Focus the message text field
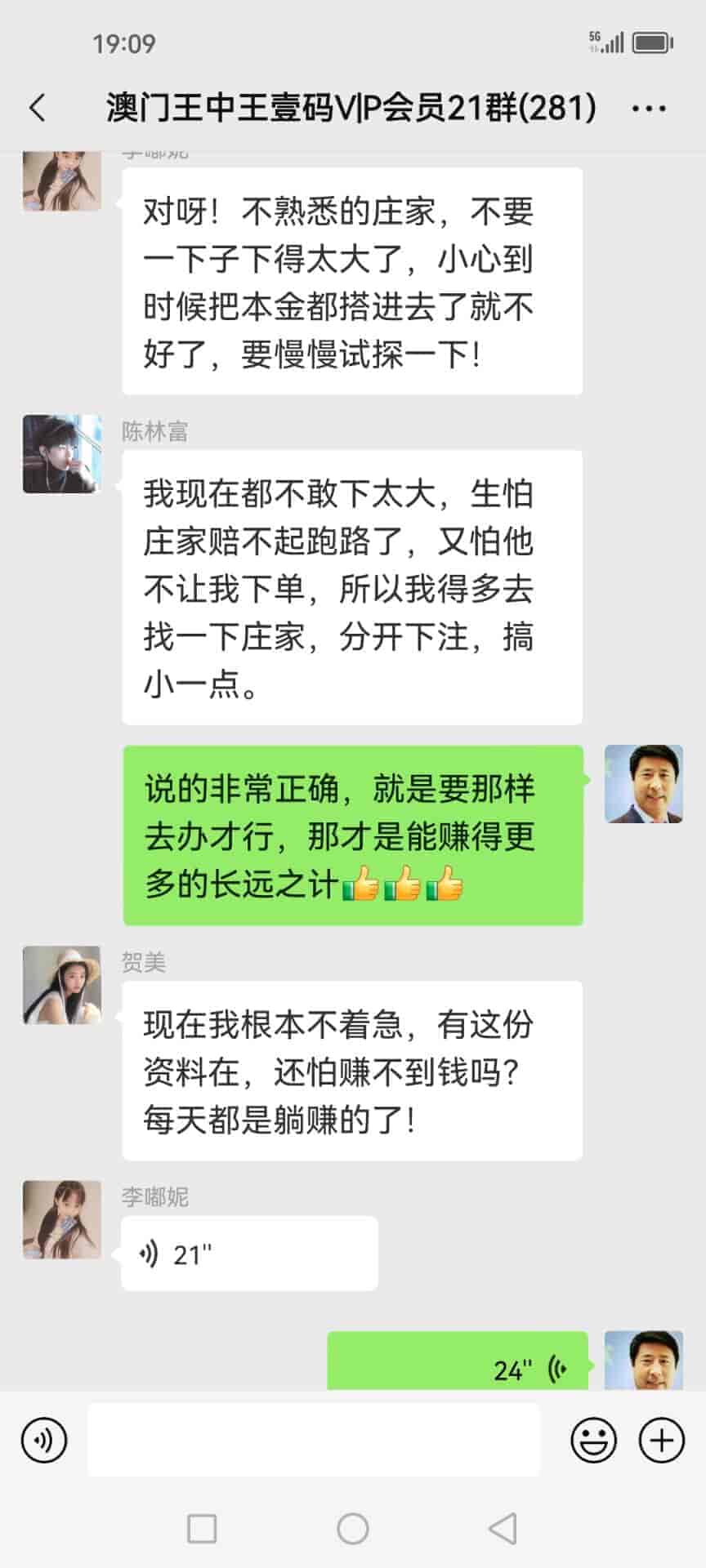 [x=314, y=1440]
